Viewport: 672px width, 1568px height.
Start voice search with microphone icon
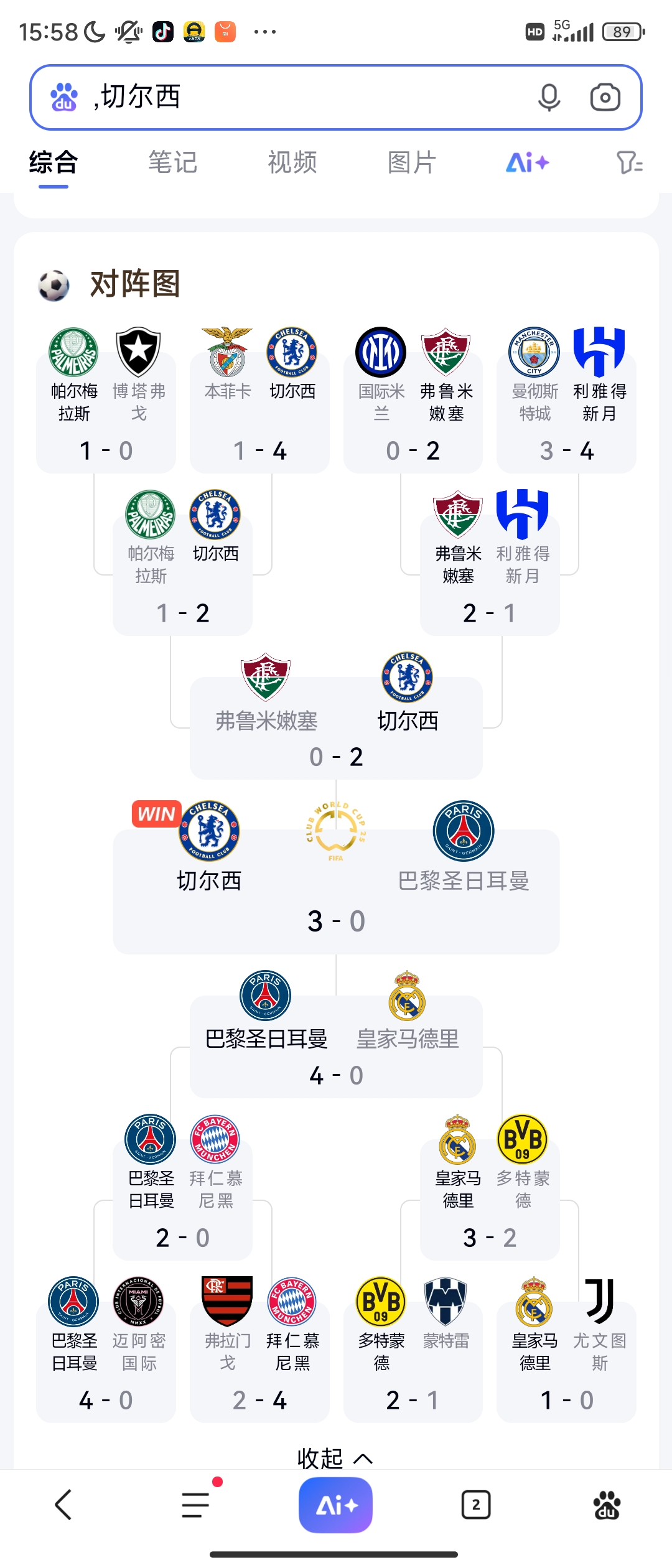[549, 97]
